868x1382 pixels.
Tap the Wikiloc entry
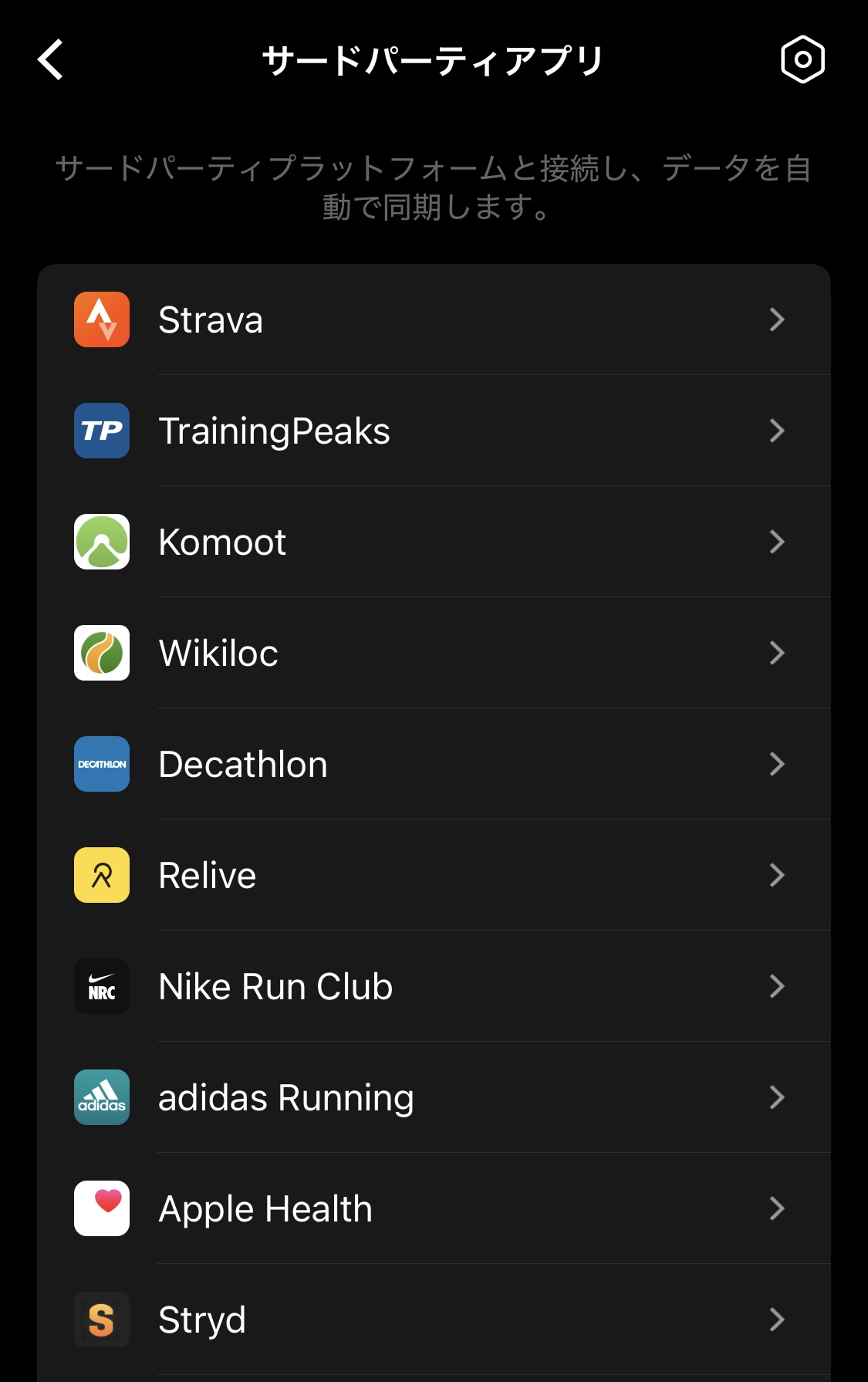pyautogui.click(x=434, y=654)
